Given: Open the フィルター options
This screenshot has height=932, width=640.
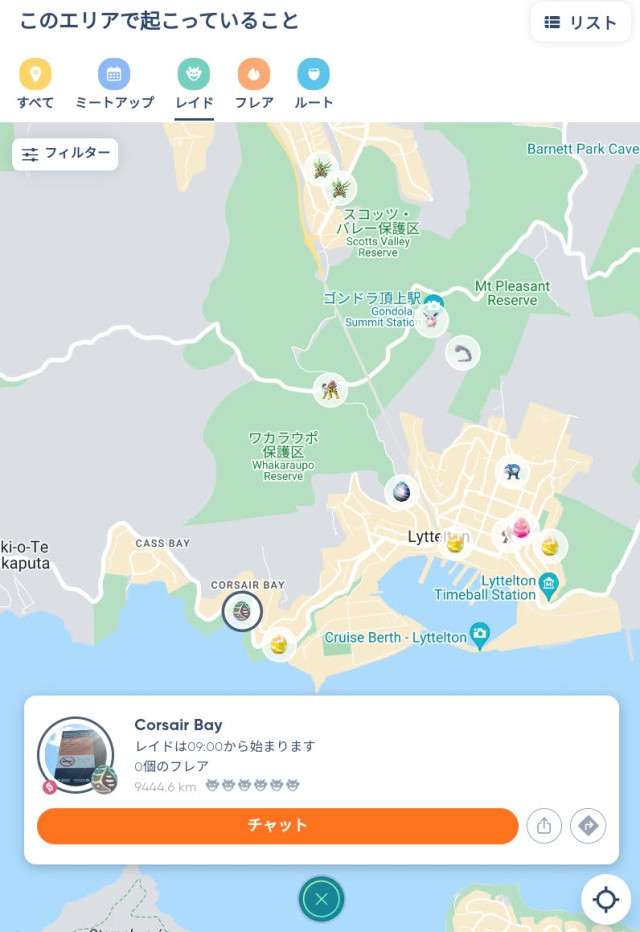Looking at the screenshot, I should click(66, 154).
